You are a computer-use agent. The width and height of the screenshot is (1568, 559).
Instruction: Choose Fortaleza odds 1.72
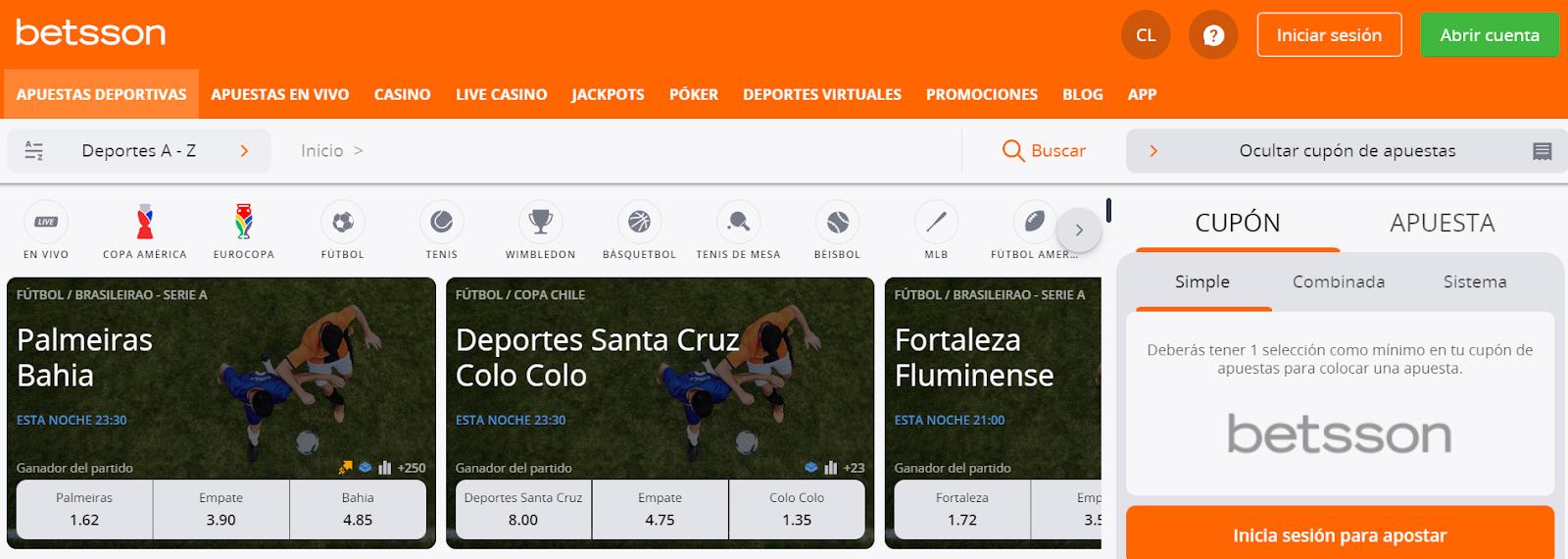click(x=961, y=509)
